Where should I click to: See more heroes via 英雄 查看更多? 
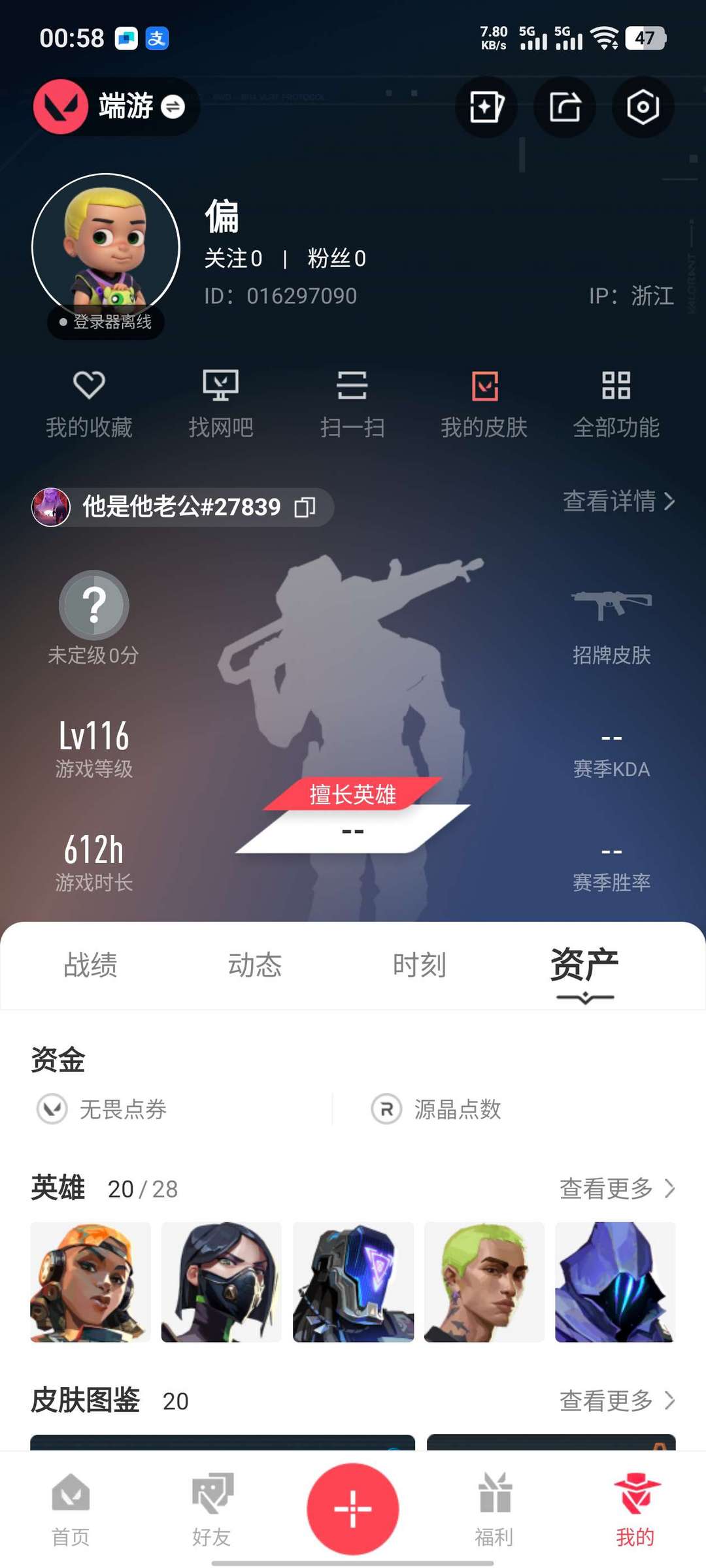[x=617, y=1188]
